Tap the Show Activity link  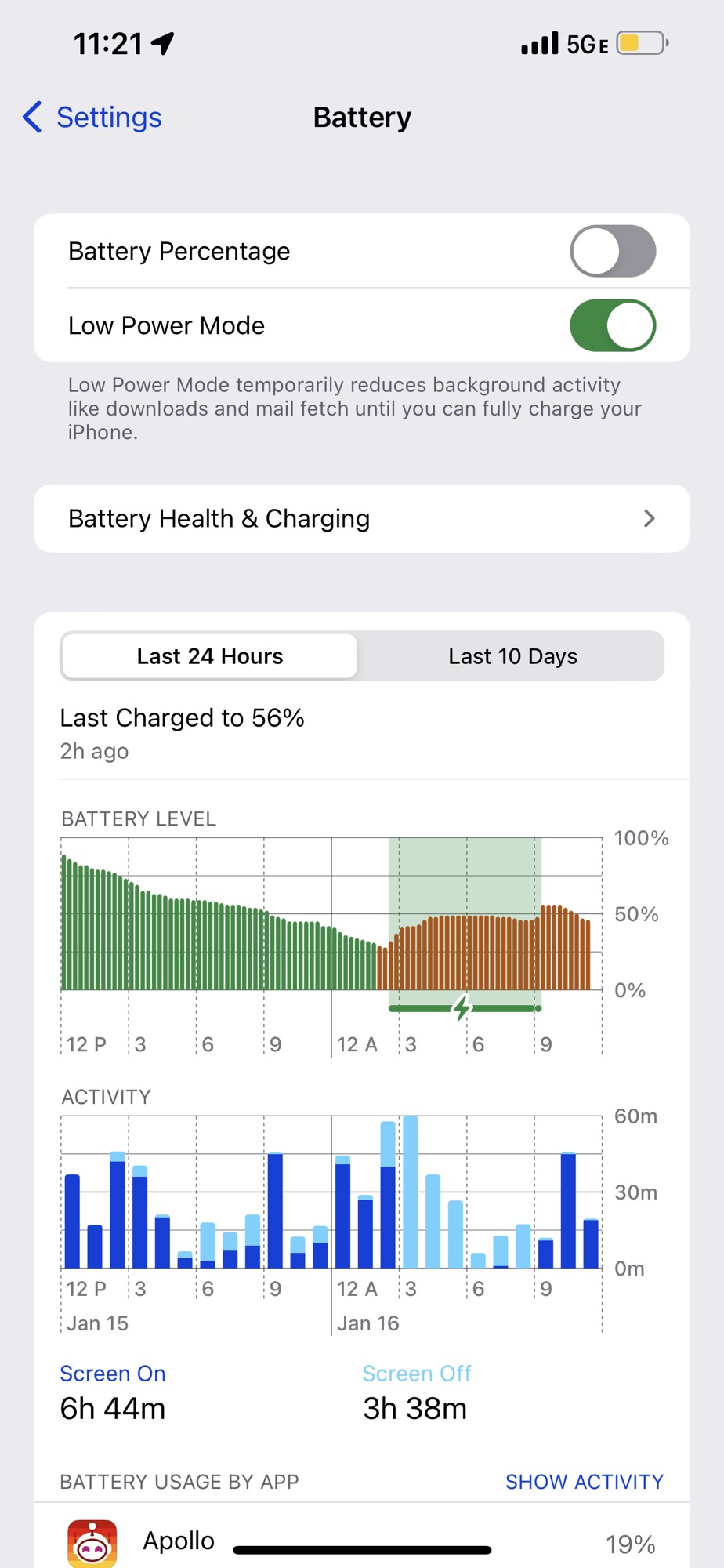click(x=584, y=1482)
